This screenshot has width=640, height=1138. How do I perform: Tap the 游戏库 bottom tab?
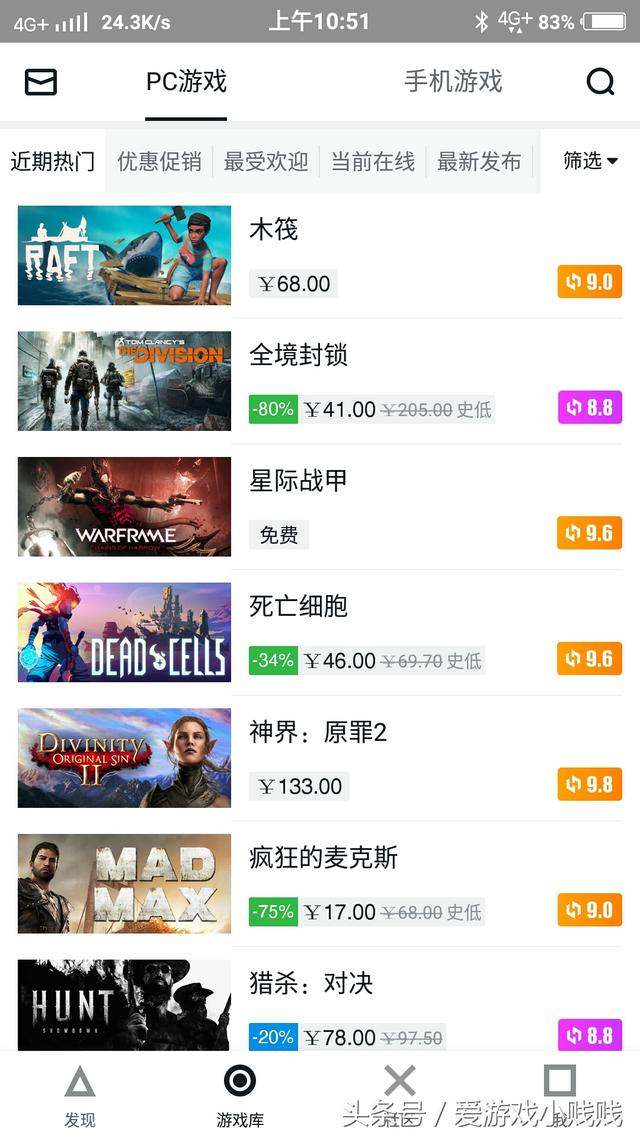click(240, 1095)
